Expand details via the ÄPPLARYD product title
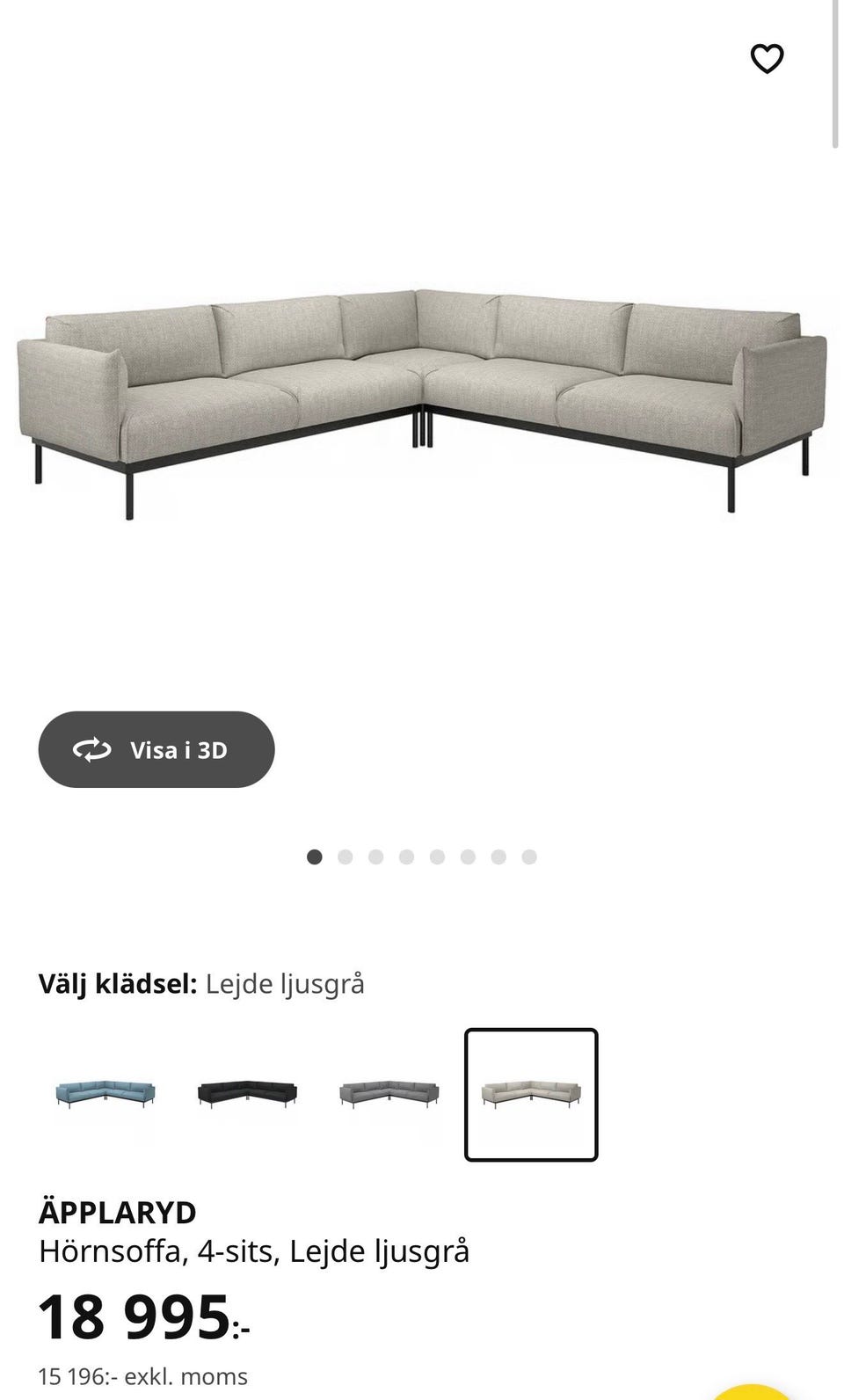The image size is (844, 1400). [x=119, y=1213]
